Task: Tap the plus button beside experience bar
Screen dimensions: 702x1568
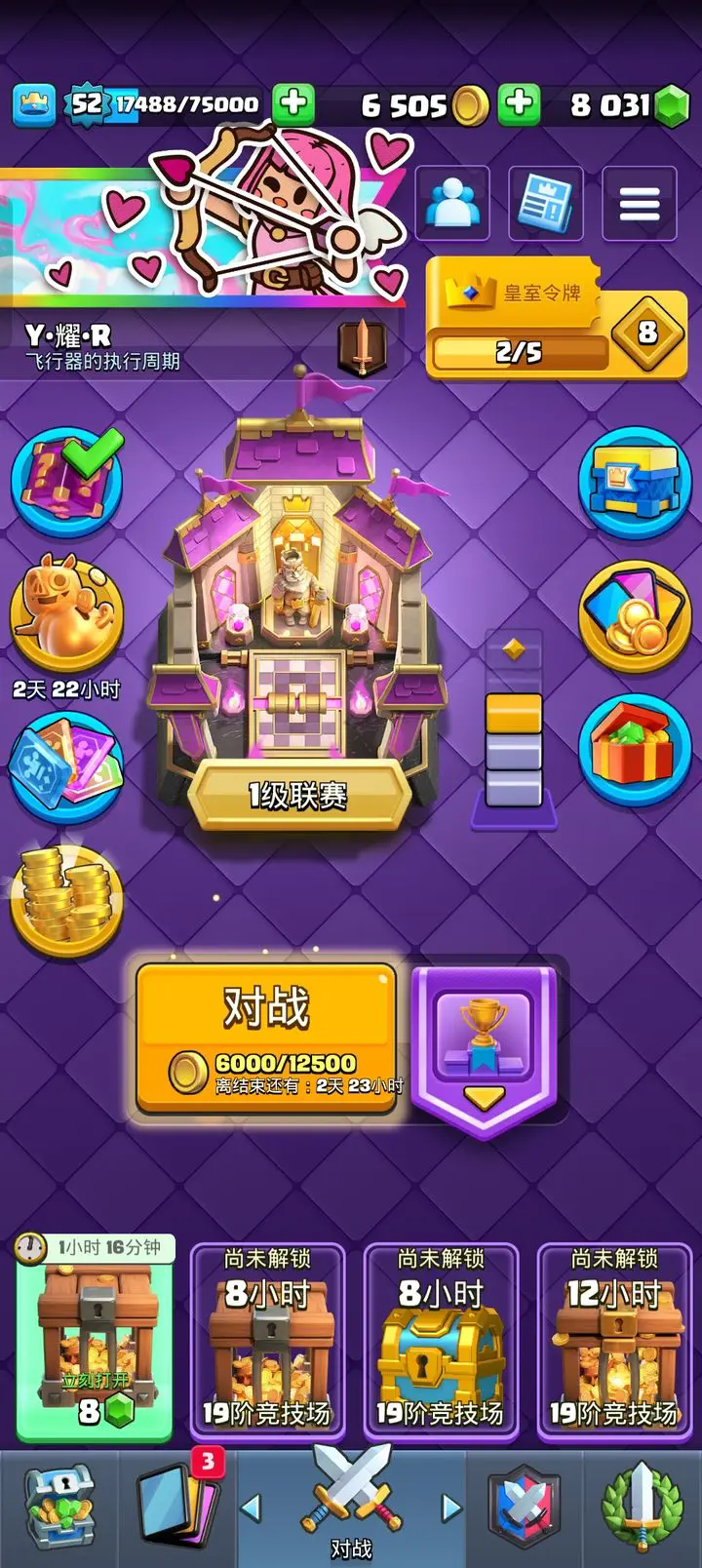Action: pyautogui.click(x=292, y=104)
